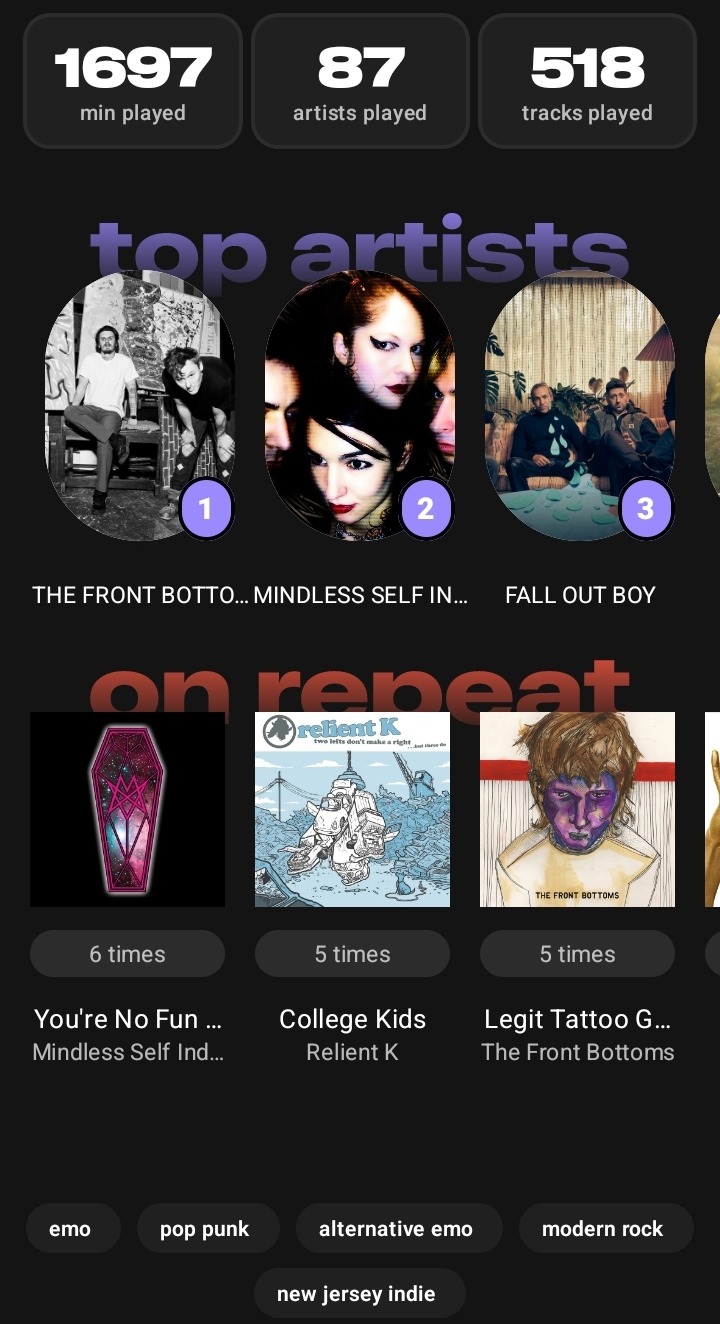The width and height of the screenshot is (720, 1324).
Task: Open You're No Fun album cover
Action: pyautogui.click(x=127, y=809)
